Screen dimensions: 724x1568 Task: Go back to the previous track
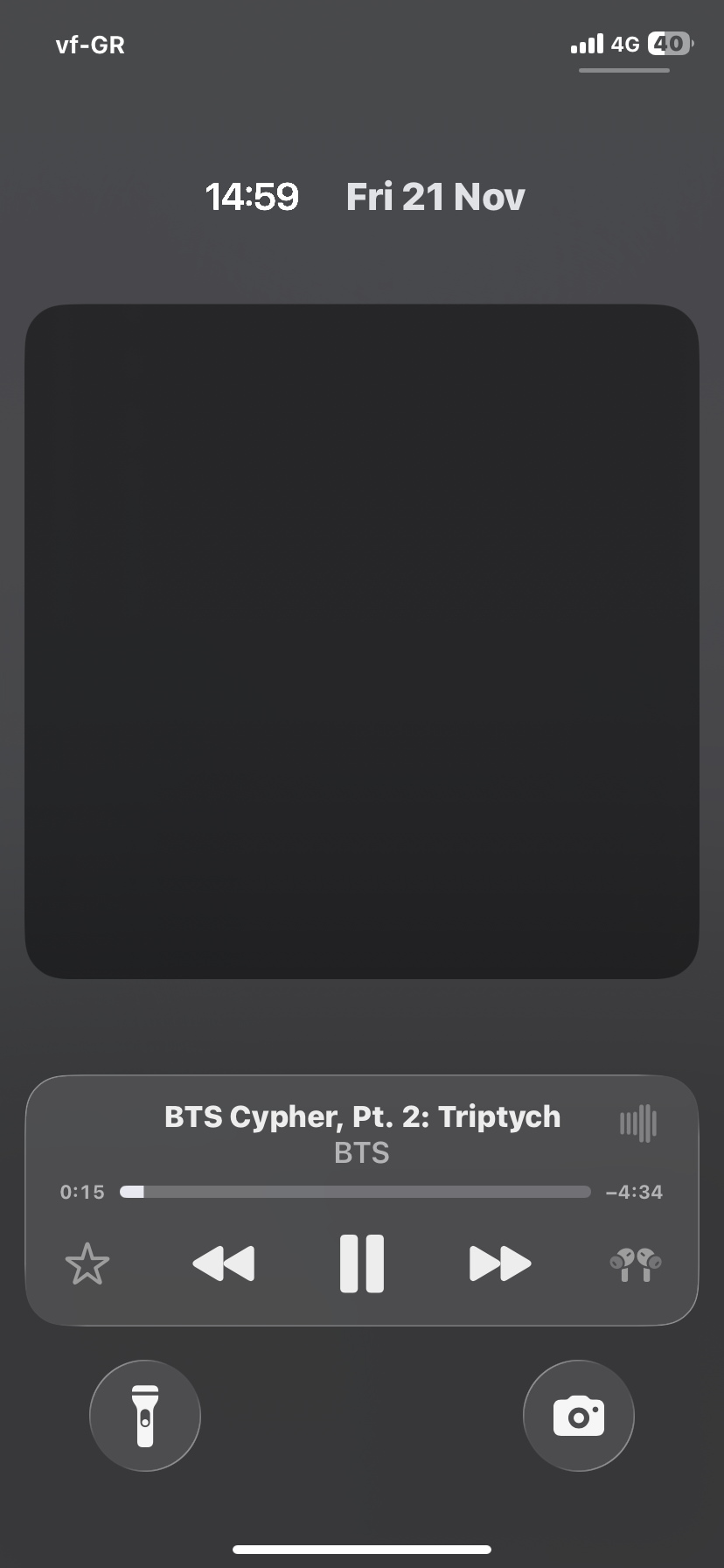click(224, 1263)
